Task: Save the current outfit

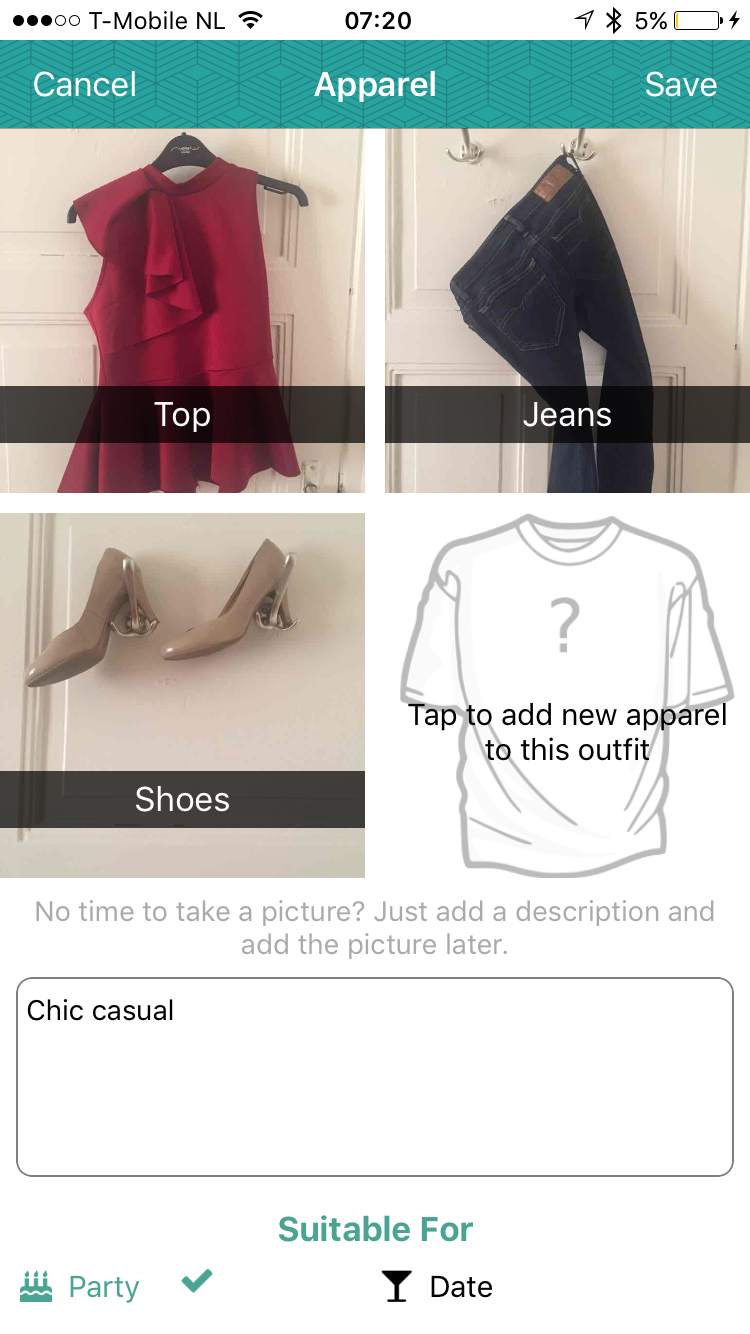Action: coord(681,85)
